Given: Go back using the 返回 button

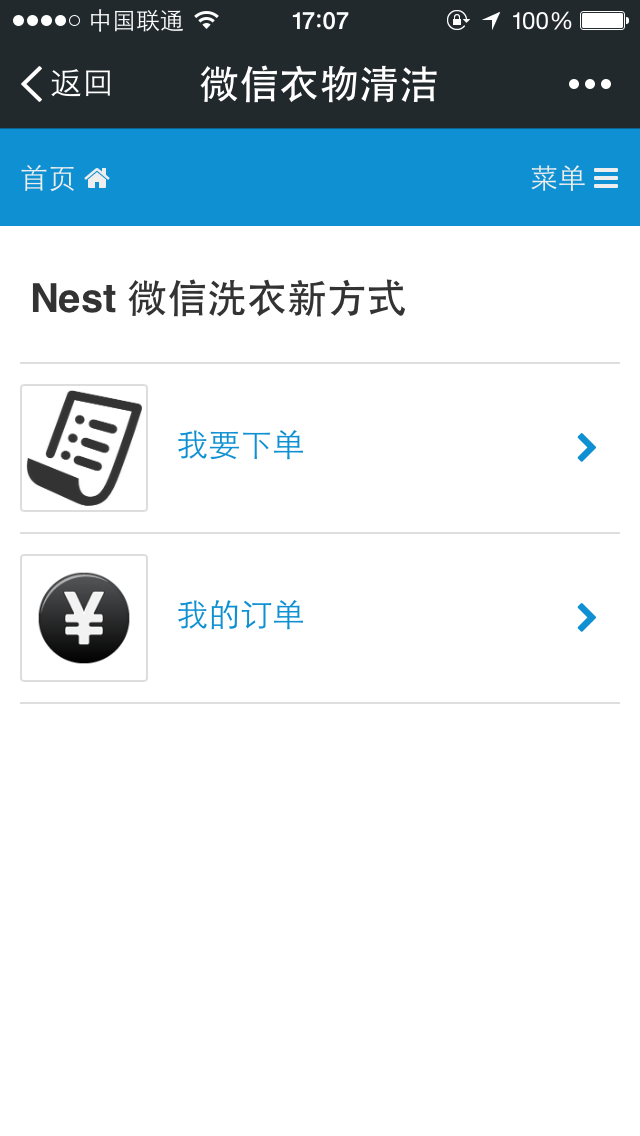Looking at the screenshot, I should coord(66,84).
